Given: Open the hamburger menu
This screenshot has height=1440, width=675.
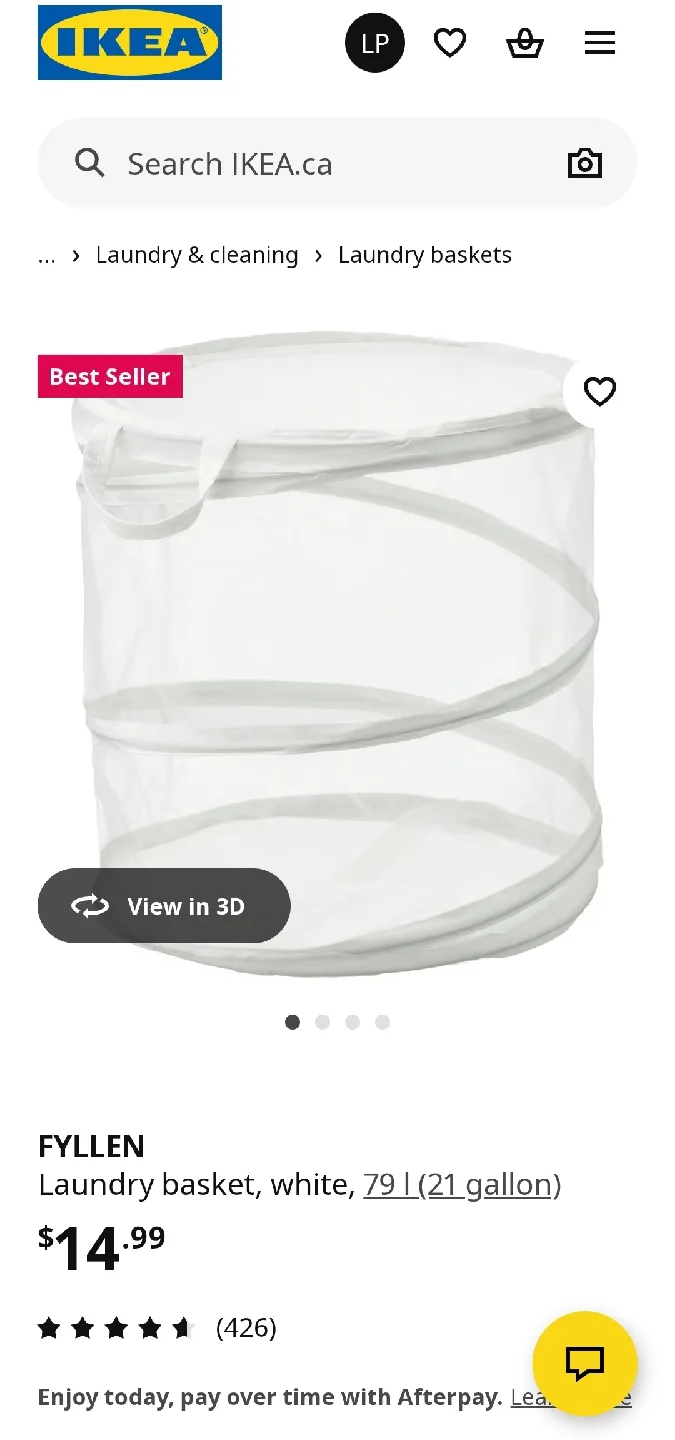Looking at the screenshot, I should point(600,43).
